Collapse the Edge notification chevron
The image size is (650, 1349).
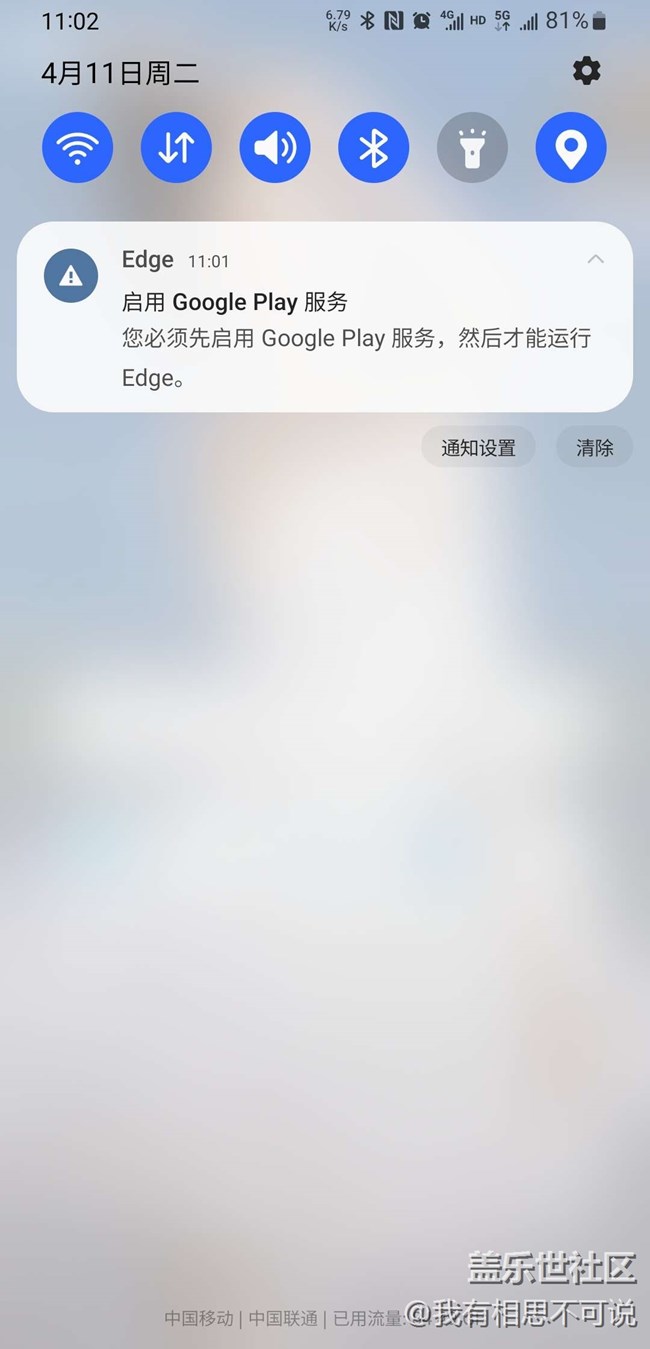595,260
